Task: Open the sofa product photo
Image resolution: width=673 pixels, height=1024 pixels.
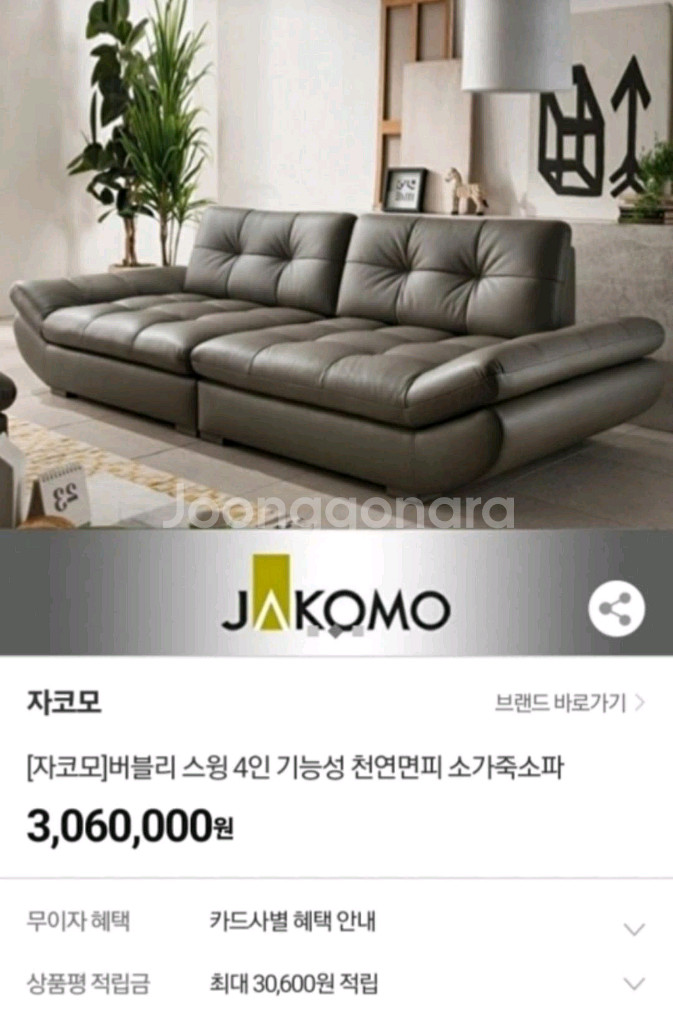Action: coord(336,300)
